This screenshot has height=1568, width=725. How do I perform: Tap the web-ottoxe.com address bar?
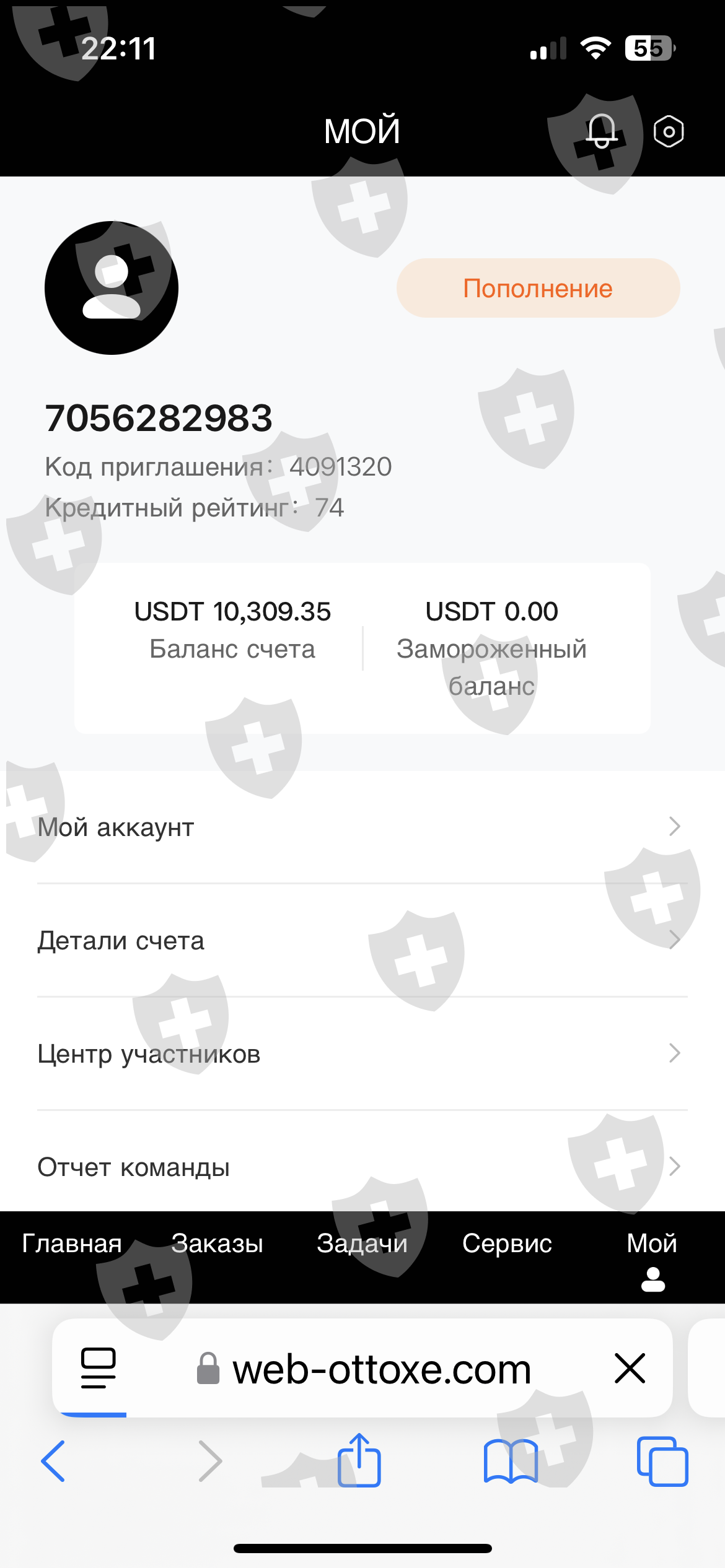[381, 1370]
